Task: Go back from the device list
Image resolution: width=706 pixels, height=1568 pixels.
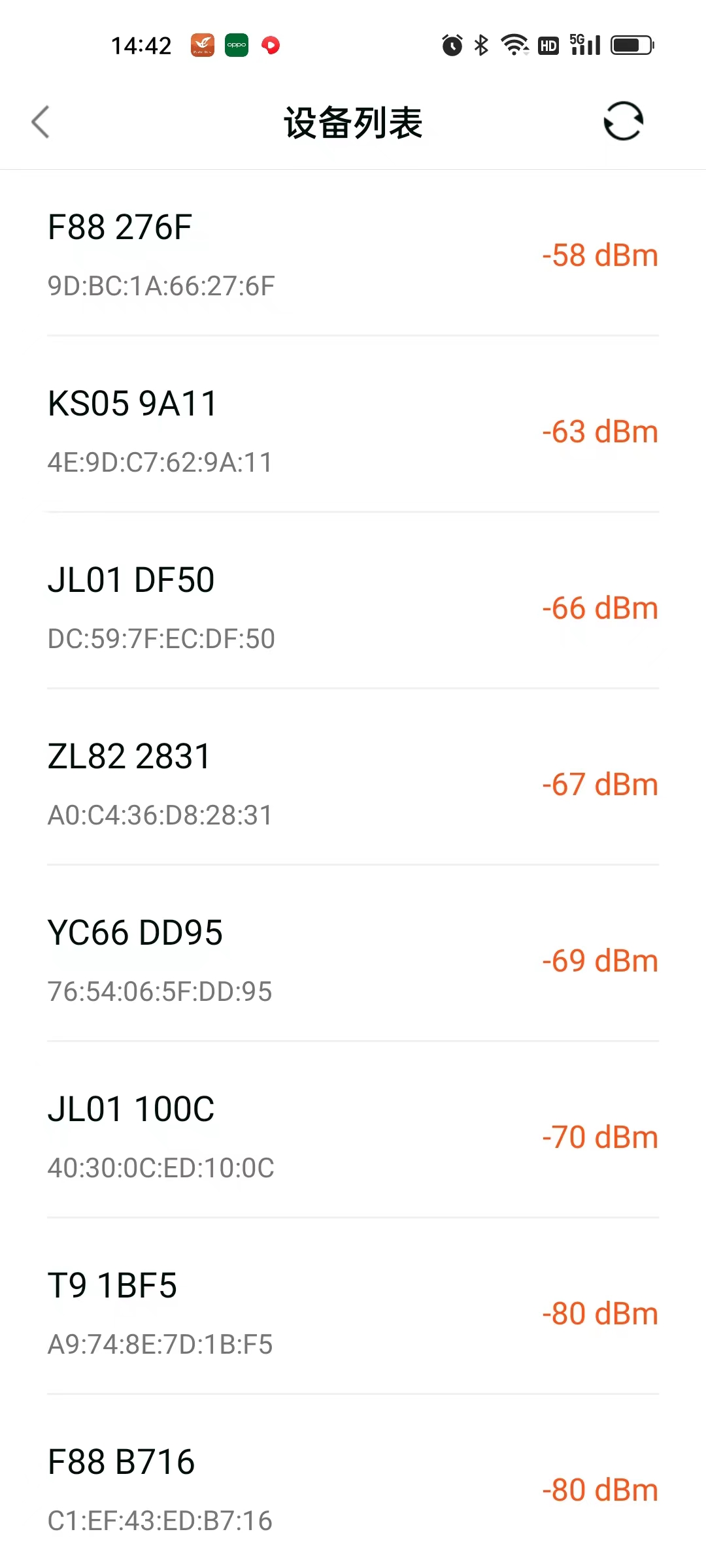Action: point(41,122)
